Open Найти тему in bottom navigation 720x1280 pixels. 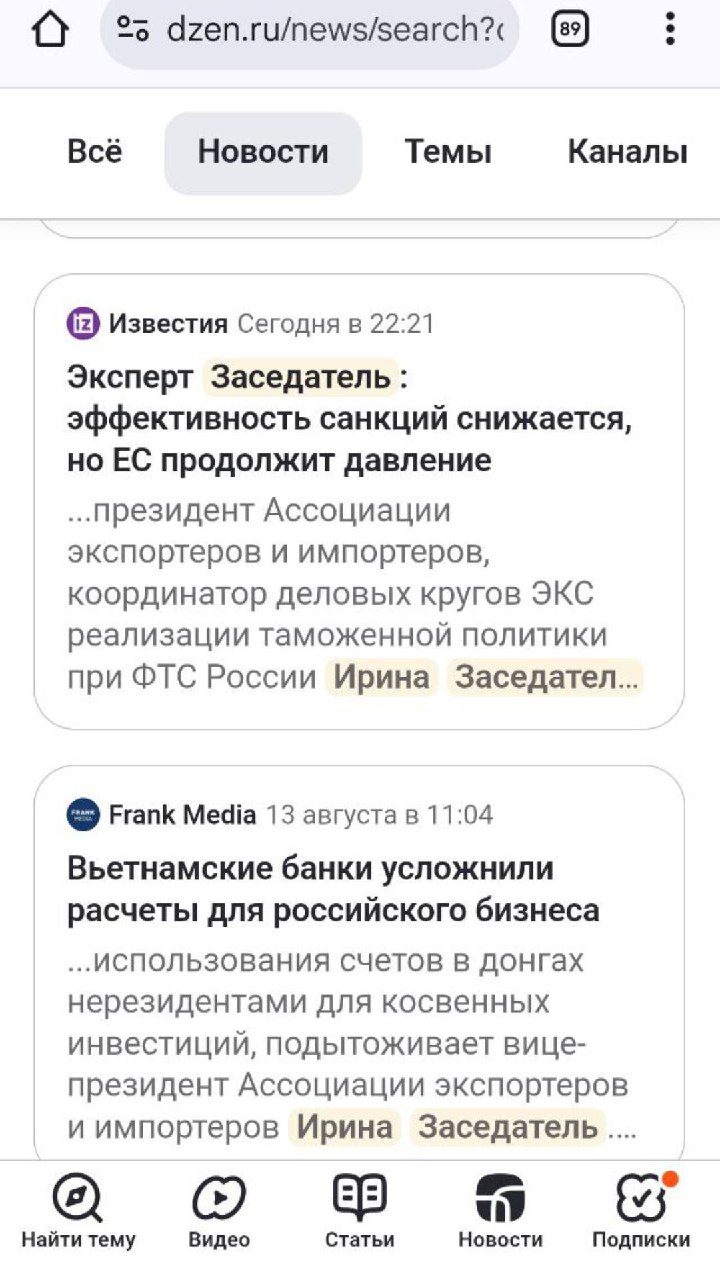78,1211
